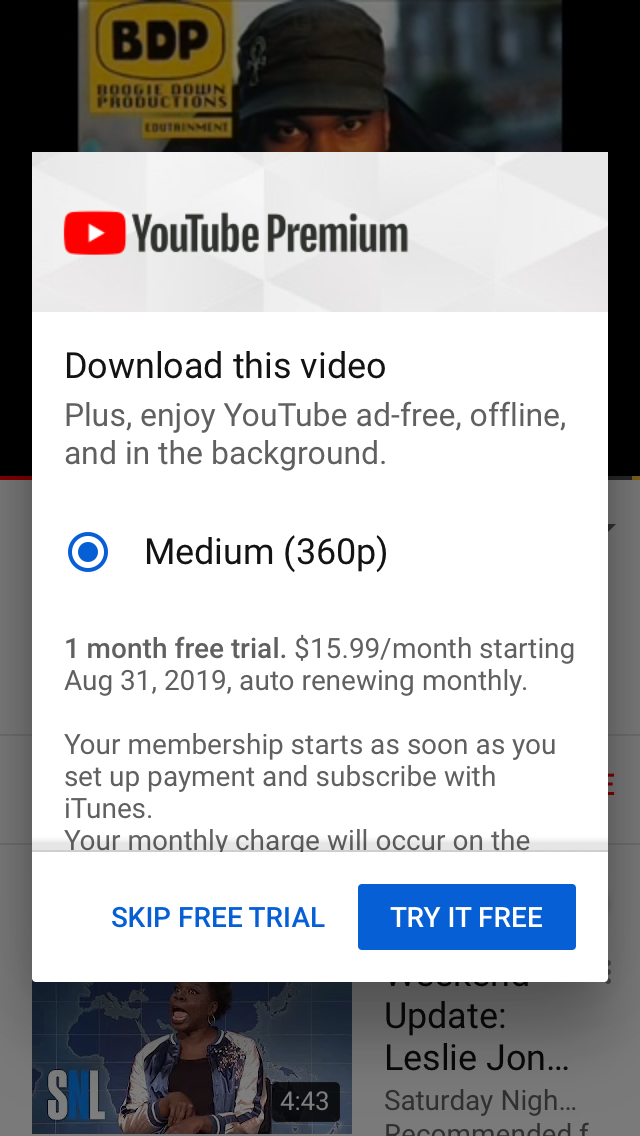This screenshot has width=640, height=1136.
Task: Select the Medium (360p) quality option
Action: coord(88,552)
